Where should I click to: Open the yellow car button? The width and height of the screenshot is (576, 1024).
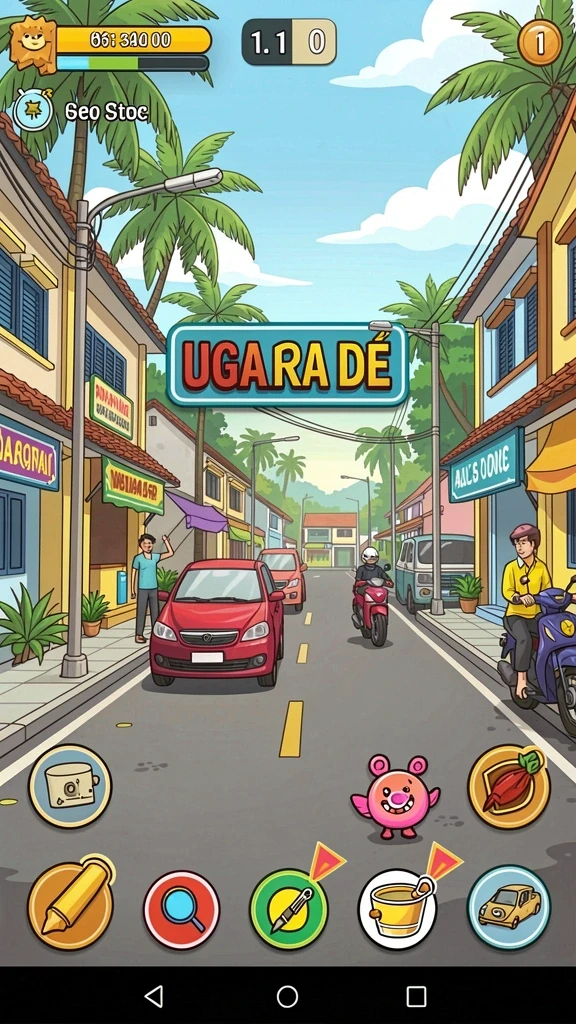click(509, 907)
